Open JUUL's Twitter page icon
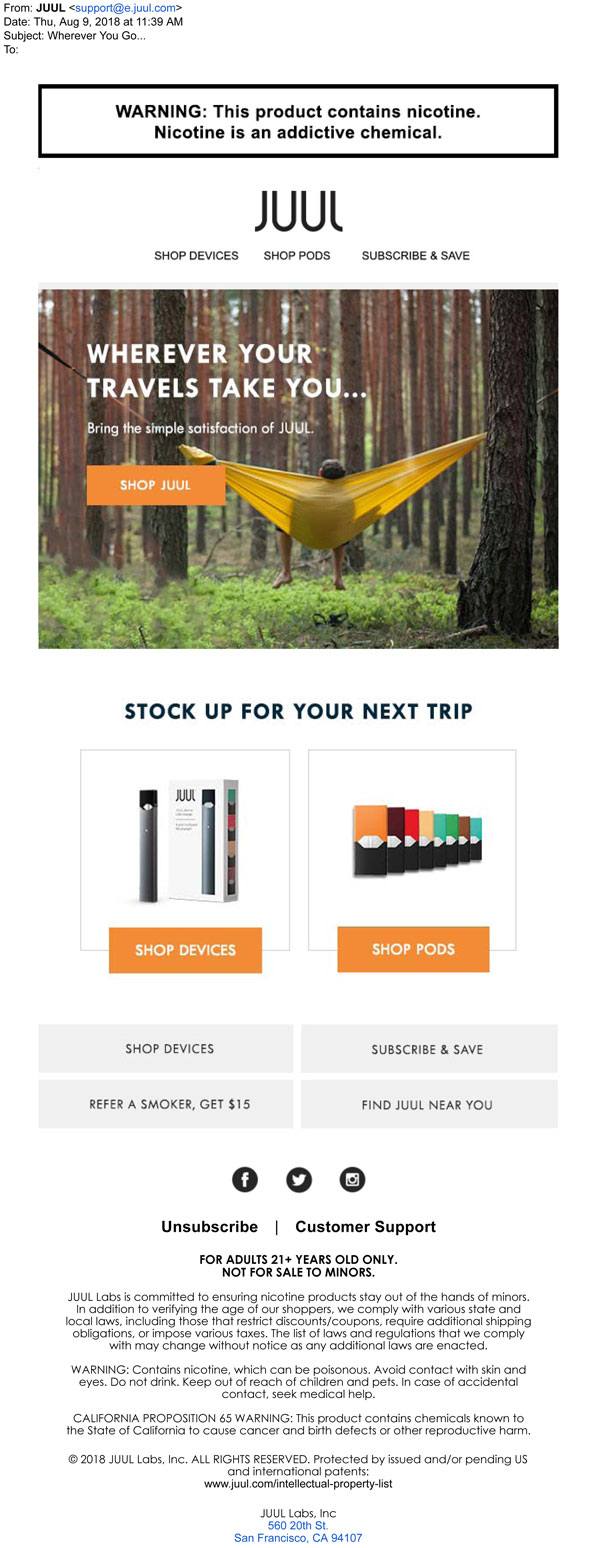The width and height of the screenshot is (600, 1548). coord(299,1179)
